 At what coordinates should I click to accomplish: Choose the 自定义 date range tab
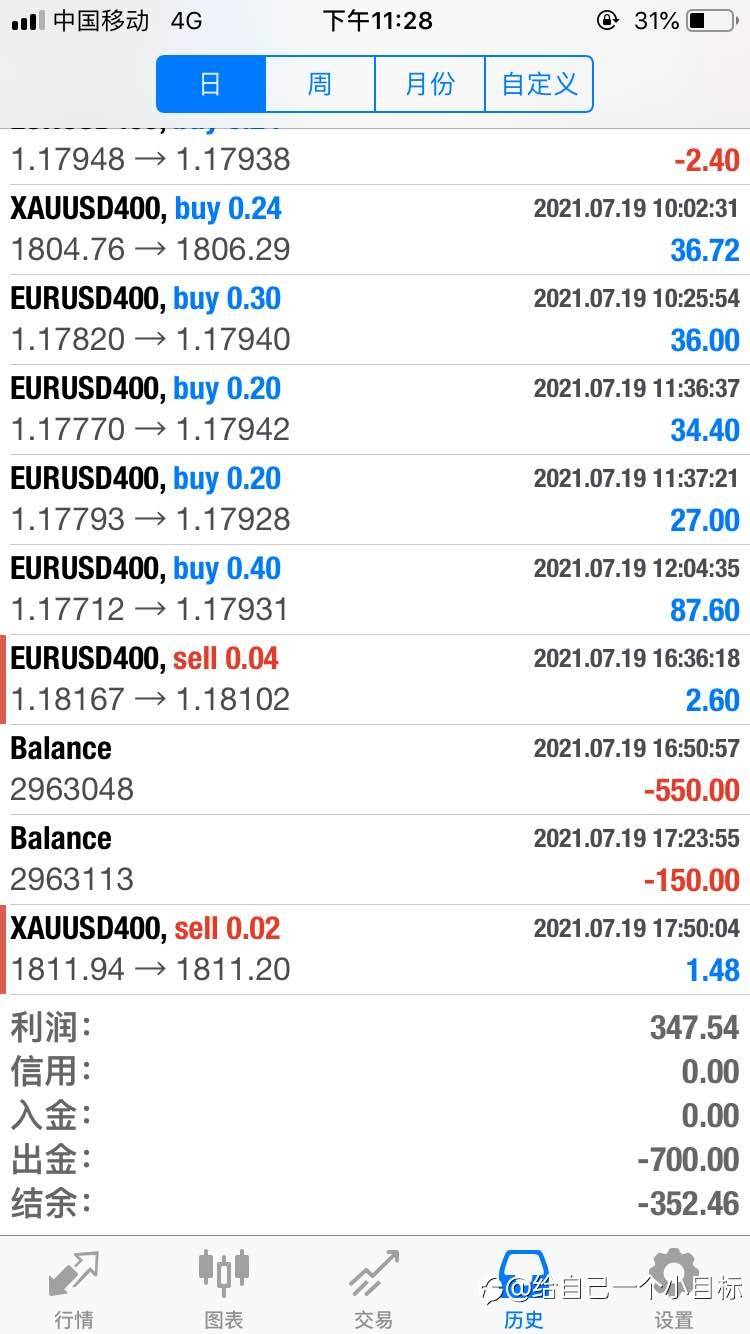coord(539,84)
